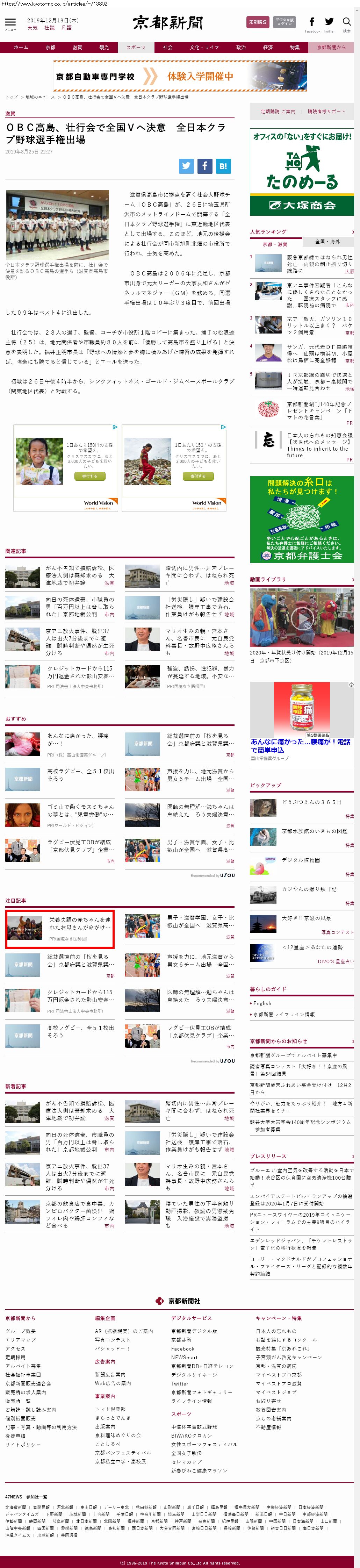Open recommended article 高校ラグビー、51校出そろう
This screenshot has height=1568, width=360.
pos(80,775)
